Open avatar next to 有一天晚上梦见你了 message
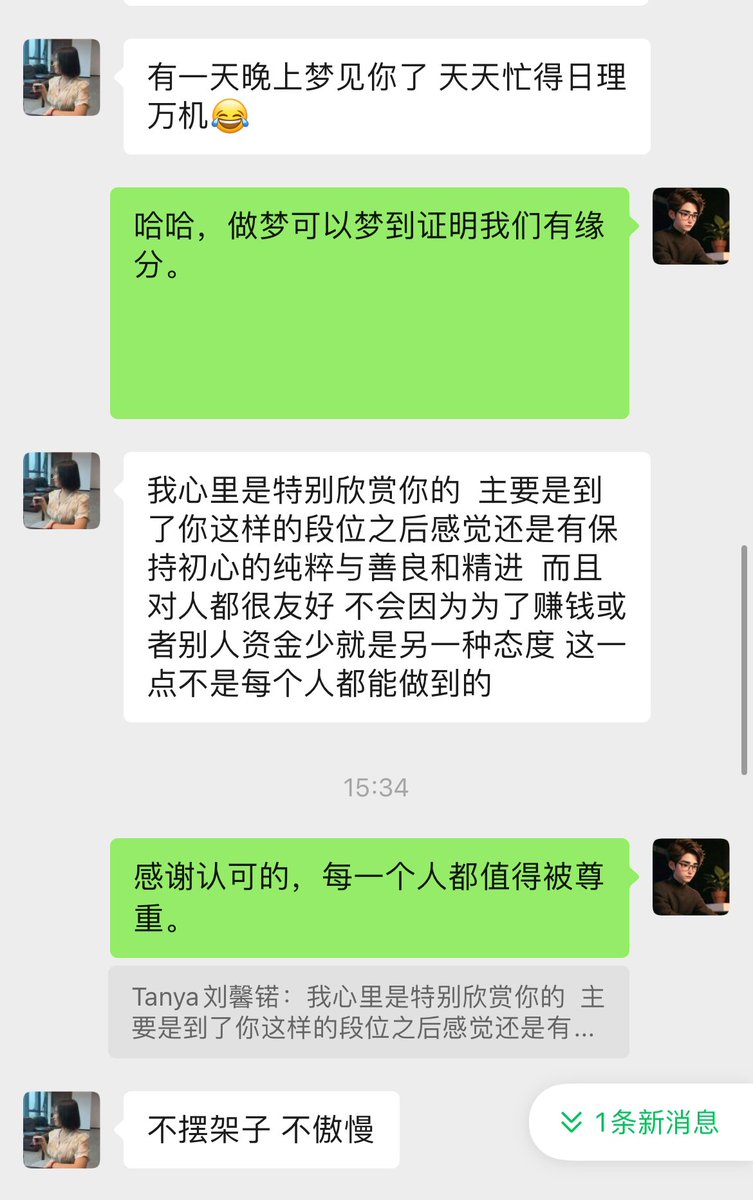The image size is (753, 1200). pos(61,77)
